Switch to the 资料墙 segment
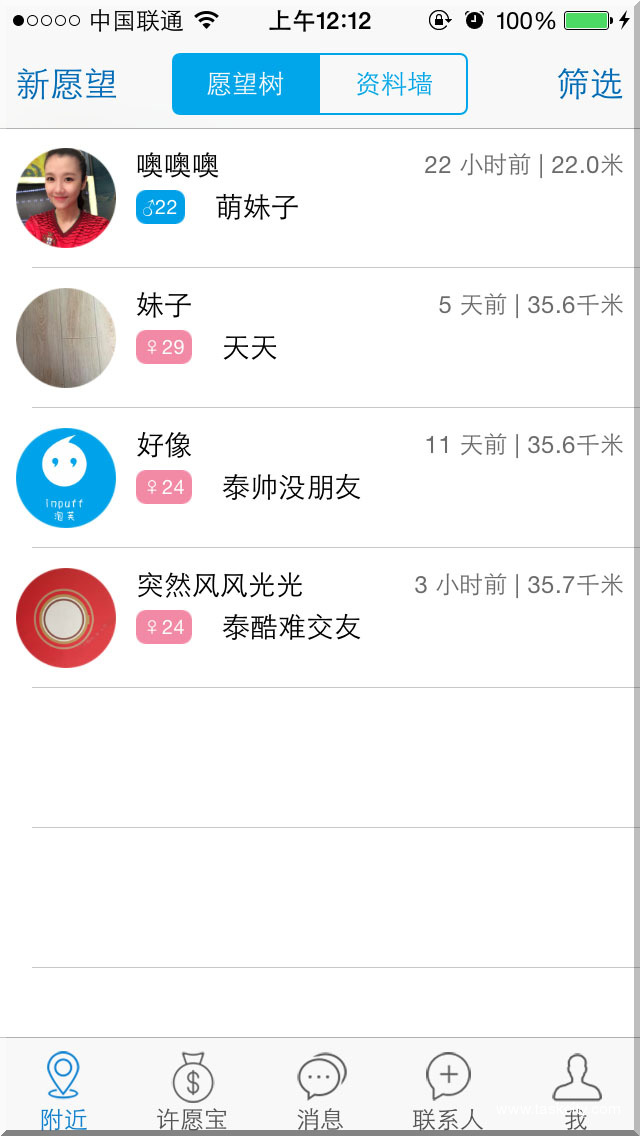640x1136 pixels. pos(393,85)
